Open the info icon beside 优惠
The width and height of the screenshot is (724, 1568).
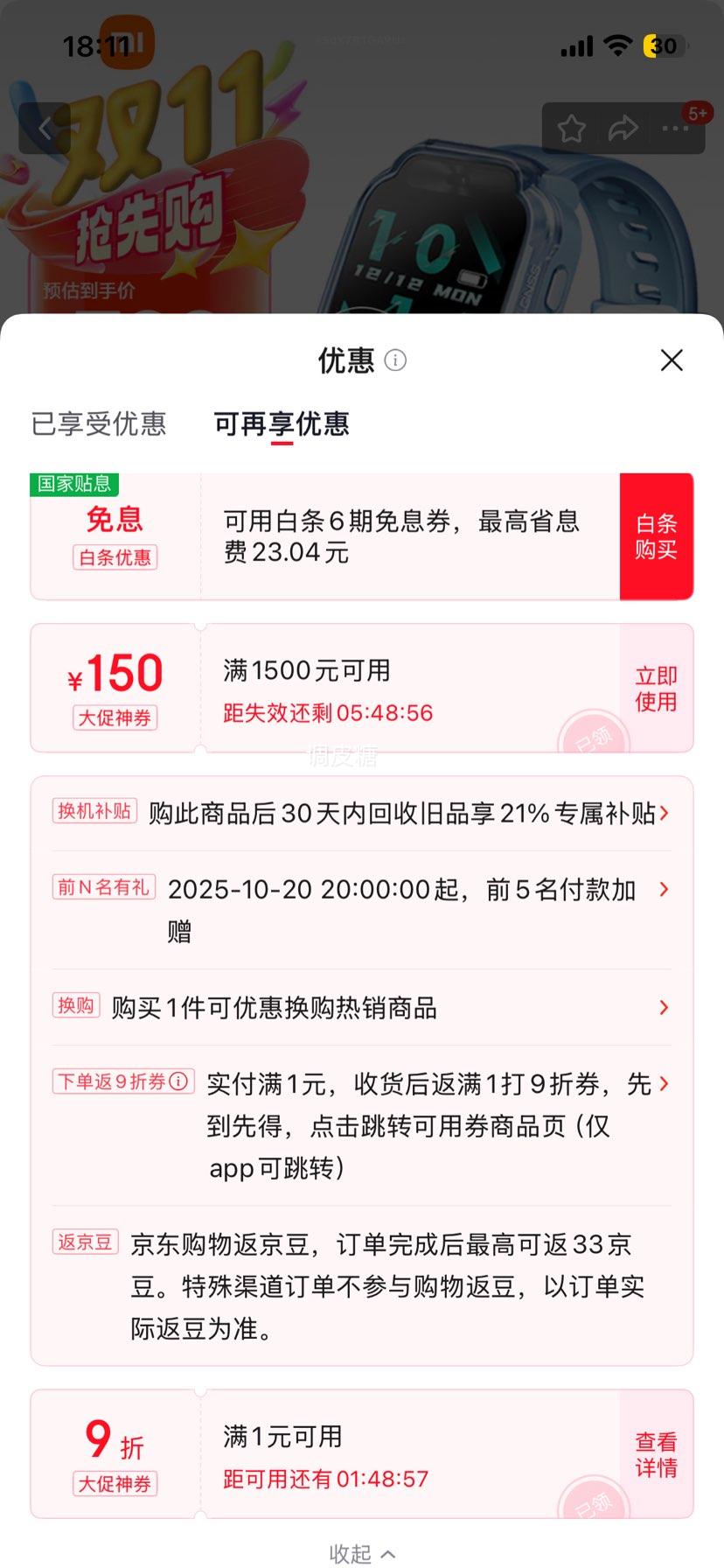click(396, 360)
